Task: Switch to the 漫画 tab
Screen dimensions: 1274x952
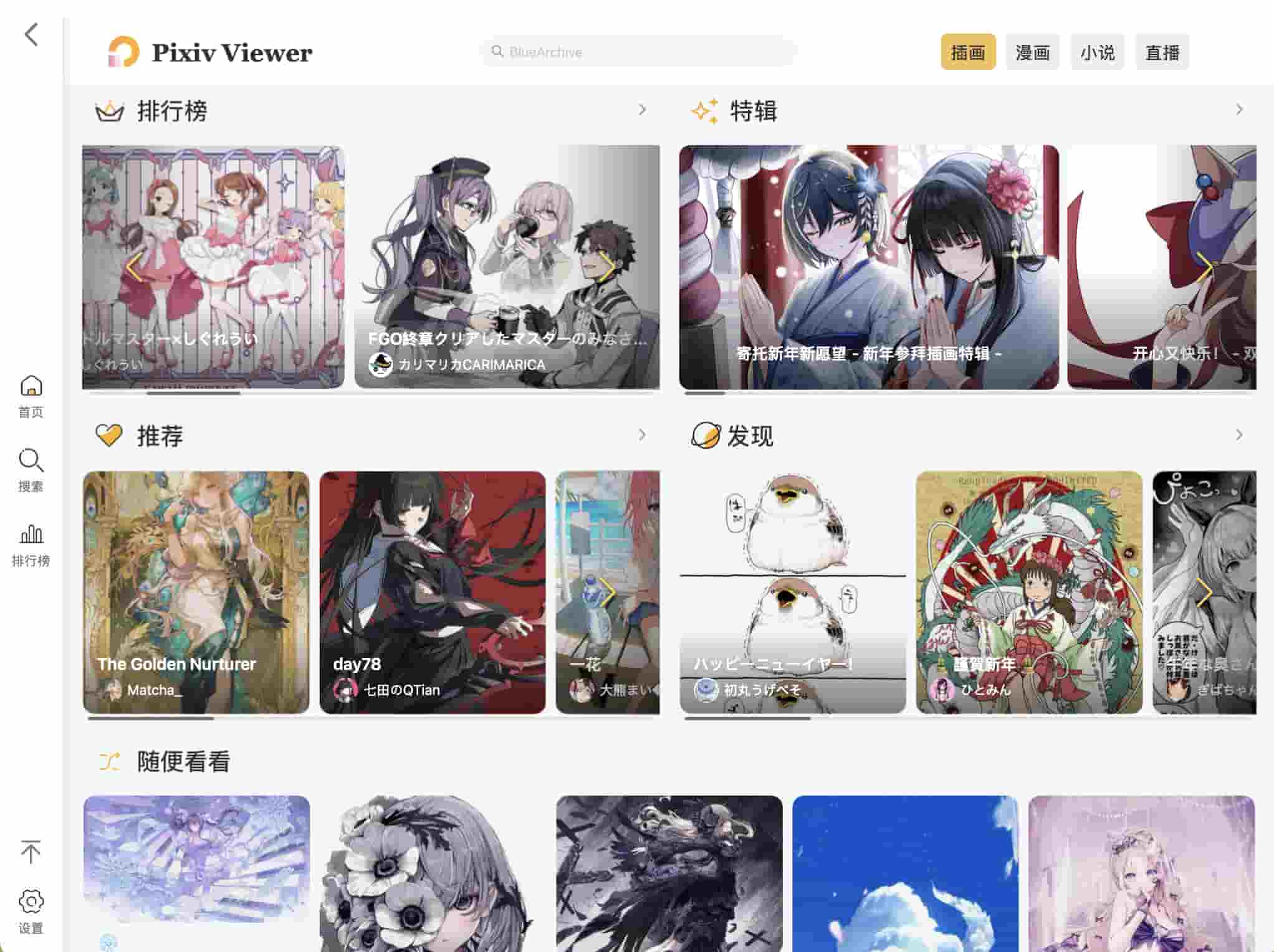Action: pos(1032,52)
